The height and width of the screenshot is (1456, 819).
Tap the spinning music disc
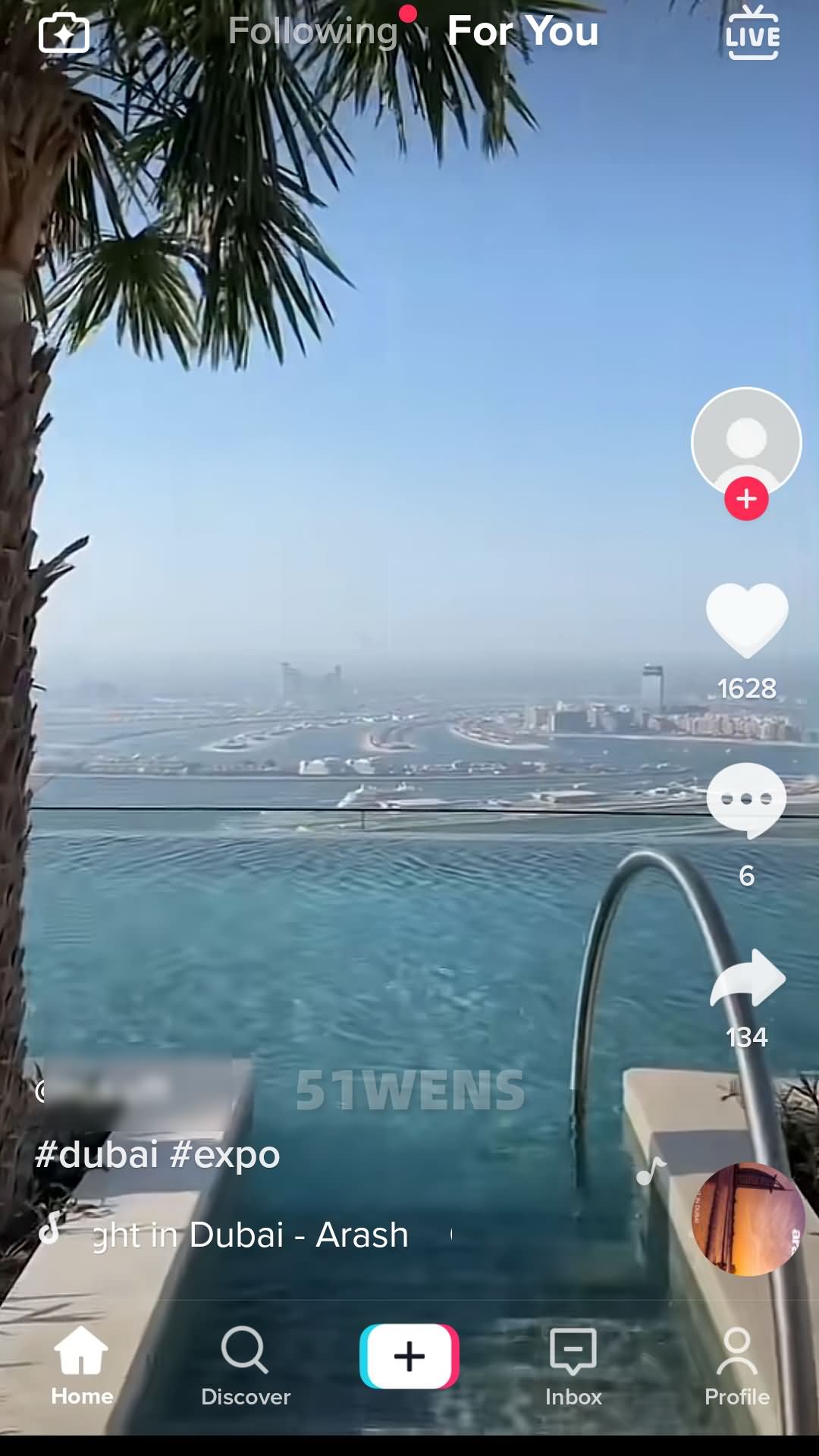(748, 1219)
